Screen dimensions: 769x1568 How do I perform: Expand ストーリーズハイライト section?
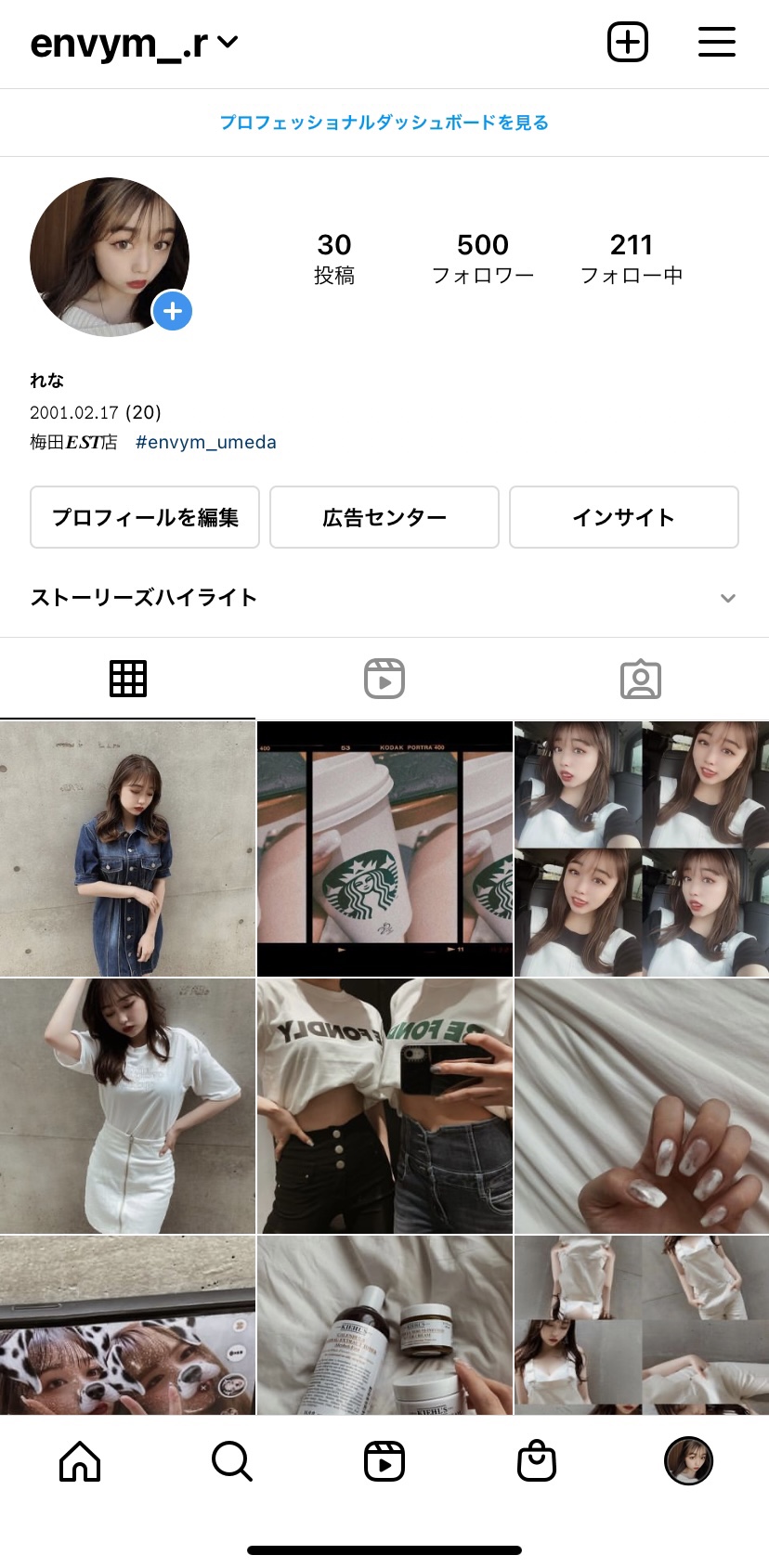coord(727,598)
